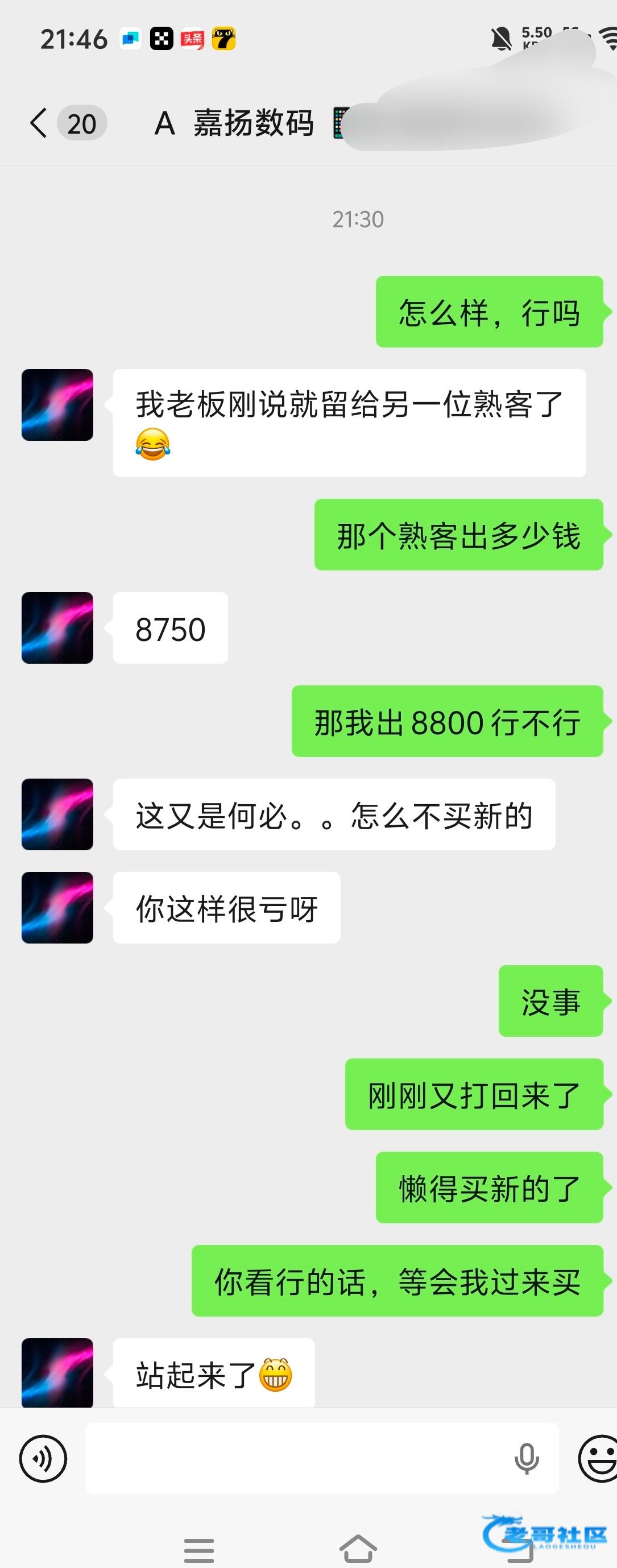Go back to the chat list
This screenshot has height=1568, width=617.
coord(38,123)
